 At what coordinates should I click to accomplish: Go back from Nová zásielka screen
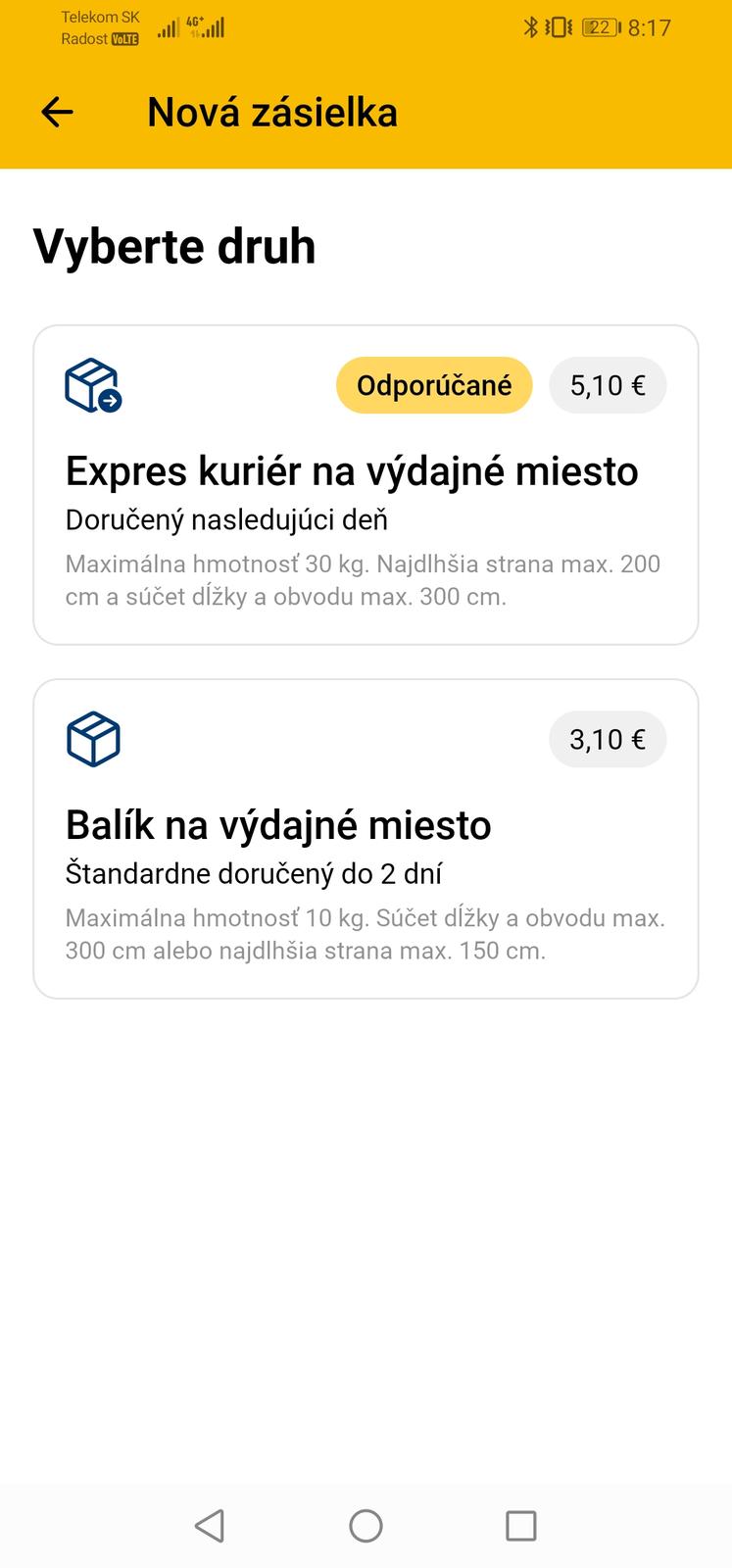coord(57,113)
